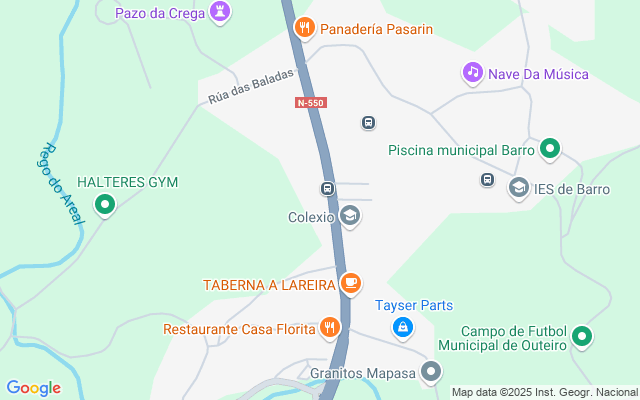Viewport: 640px width, 400px height.
Task: Tap the Nave Da Música marker
Action: pyautogui.click(x=473, y=72)
